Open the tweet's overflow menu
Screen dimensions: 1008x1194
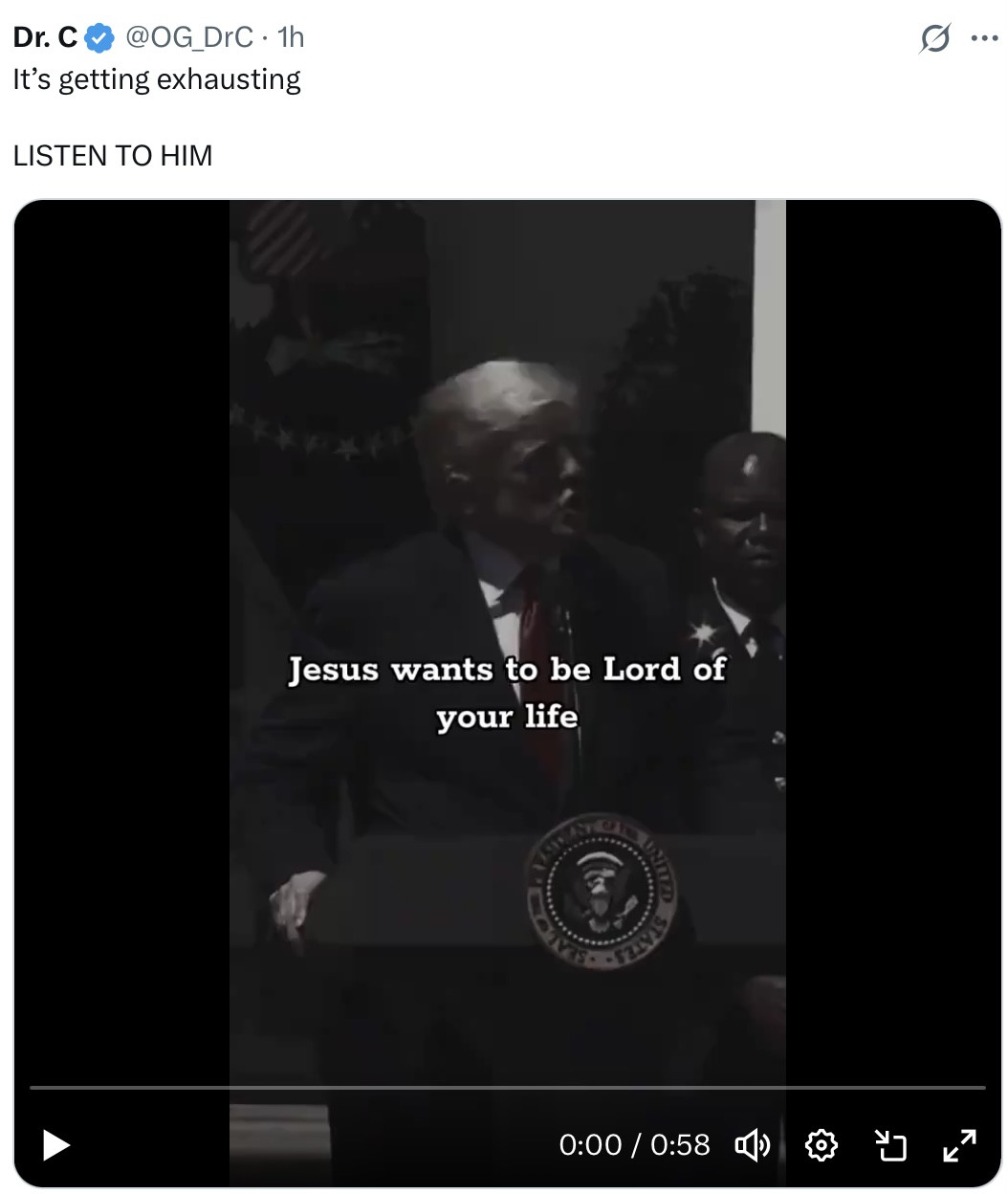[x=984, y=38]
